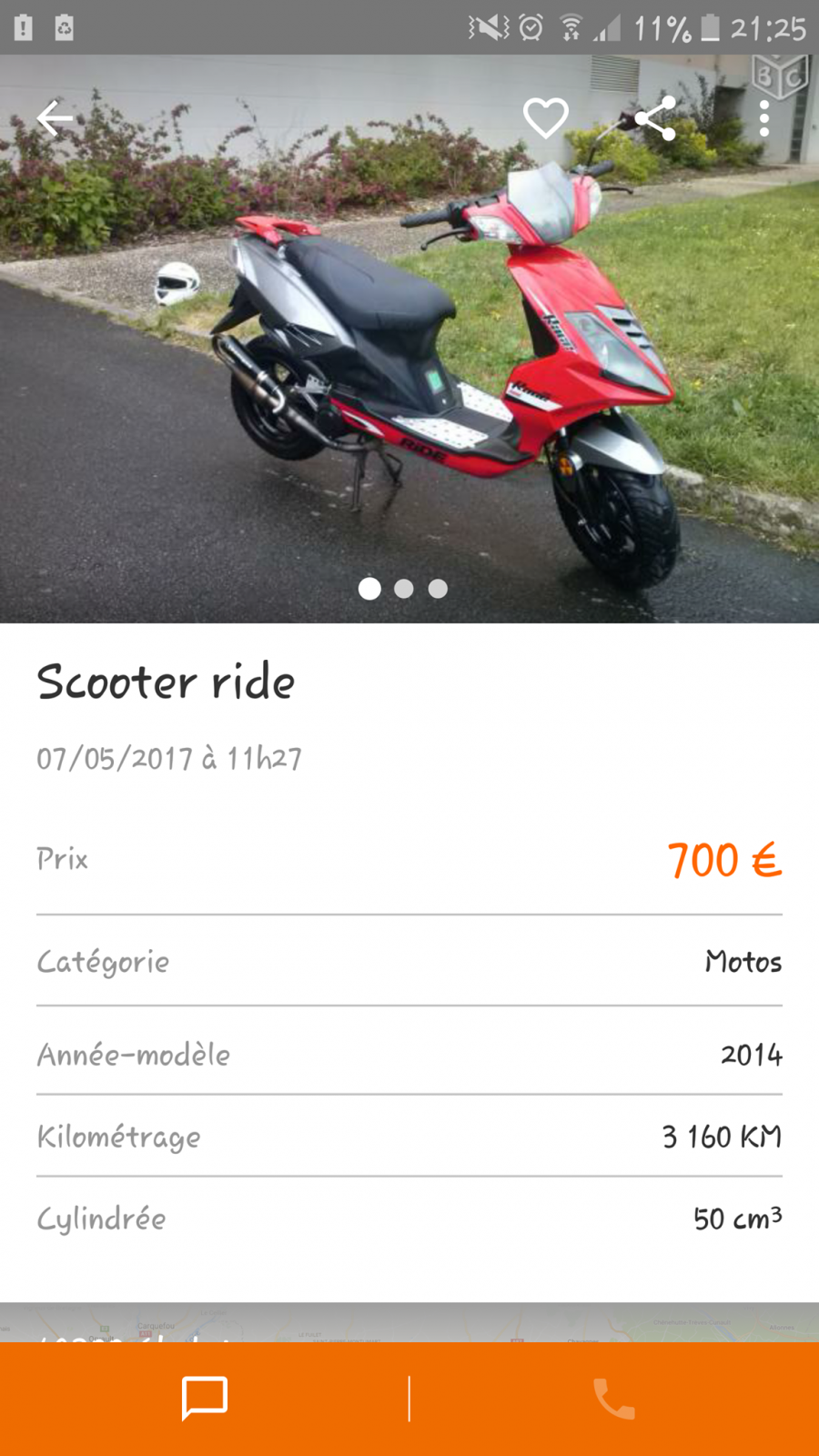
Task: Save this scooter ad to favorites
Action: pos(546,118)
